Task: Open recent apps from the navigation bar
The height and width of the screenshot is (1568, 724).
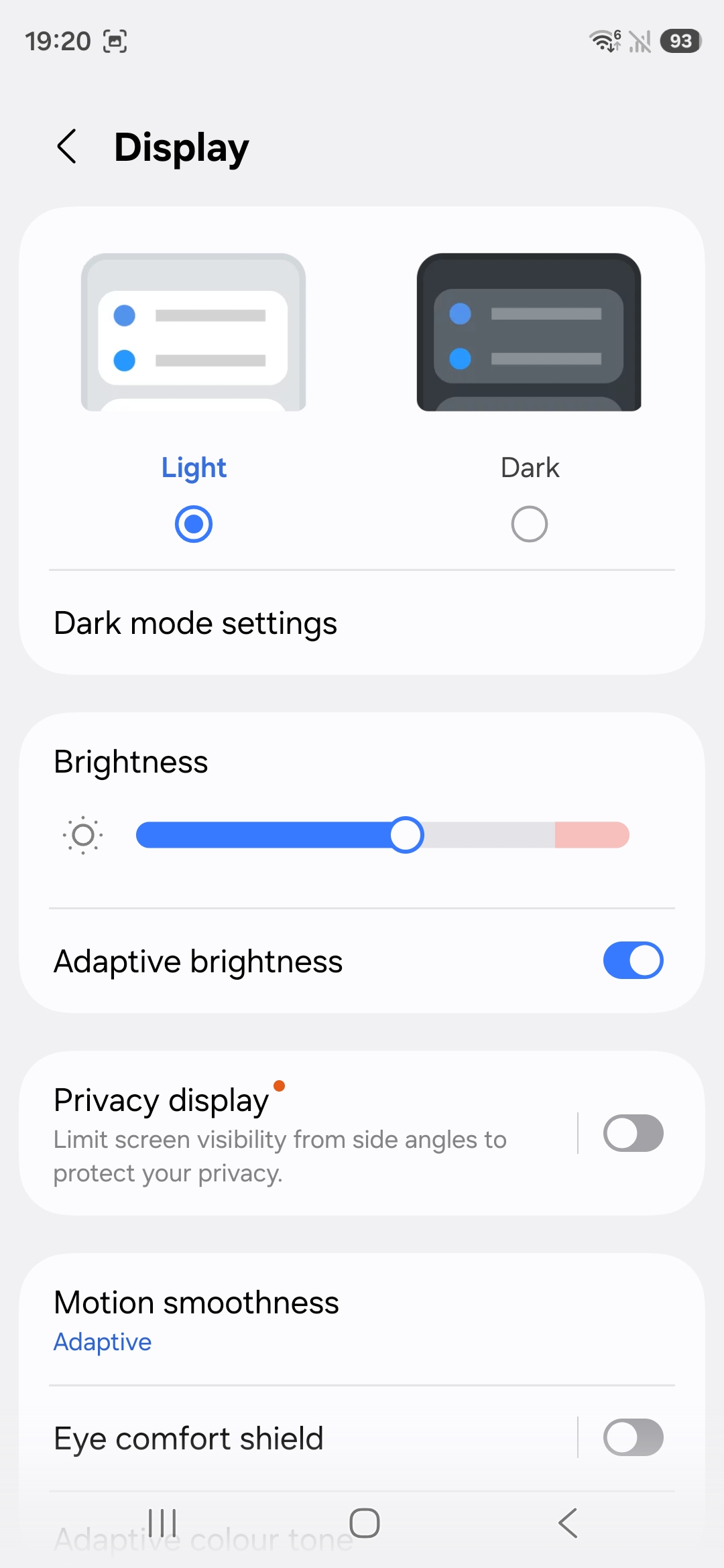Action: point(162,1523)
